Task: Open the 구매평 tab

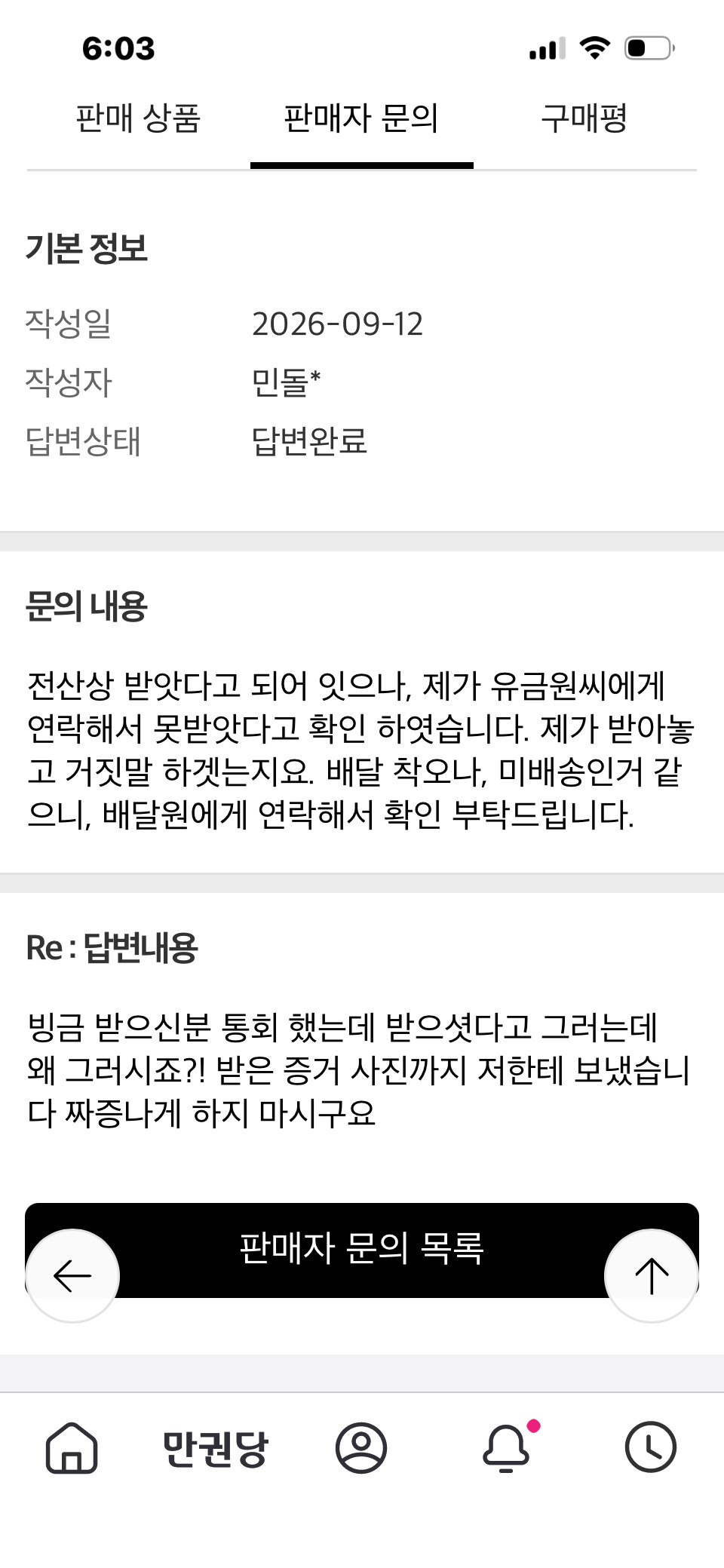Action: click(x=584, y=118)
